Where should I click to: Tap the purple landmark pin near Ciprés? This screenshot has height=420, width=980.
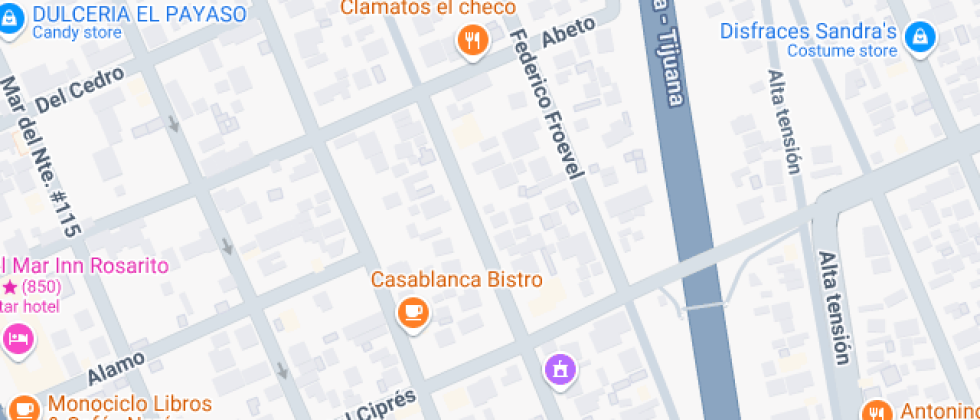click(x=560, y=369)
